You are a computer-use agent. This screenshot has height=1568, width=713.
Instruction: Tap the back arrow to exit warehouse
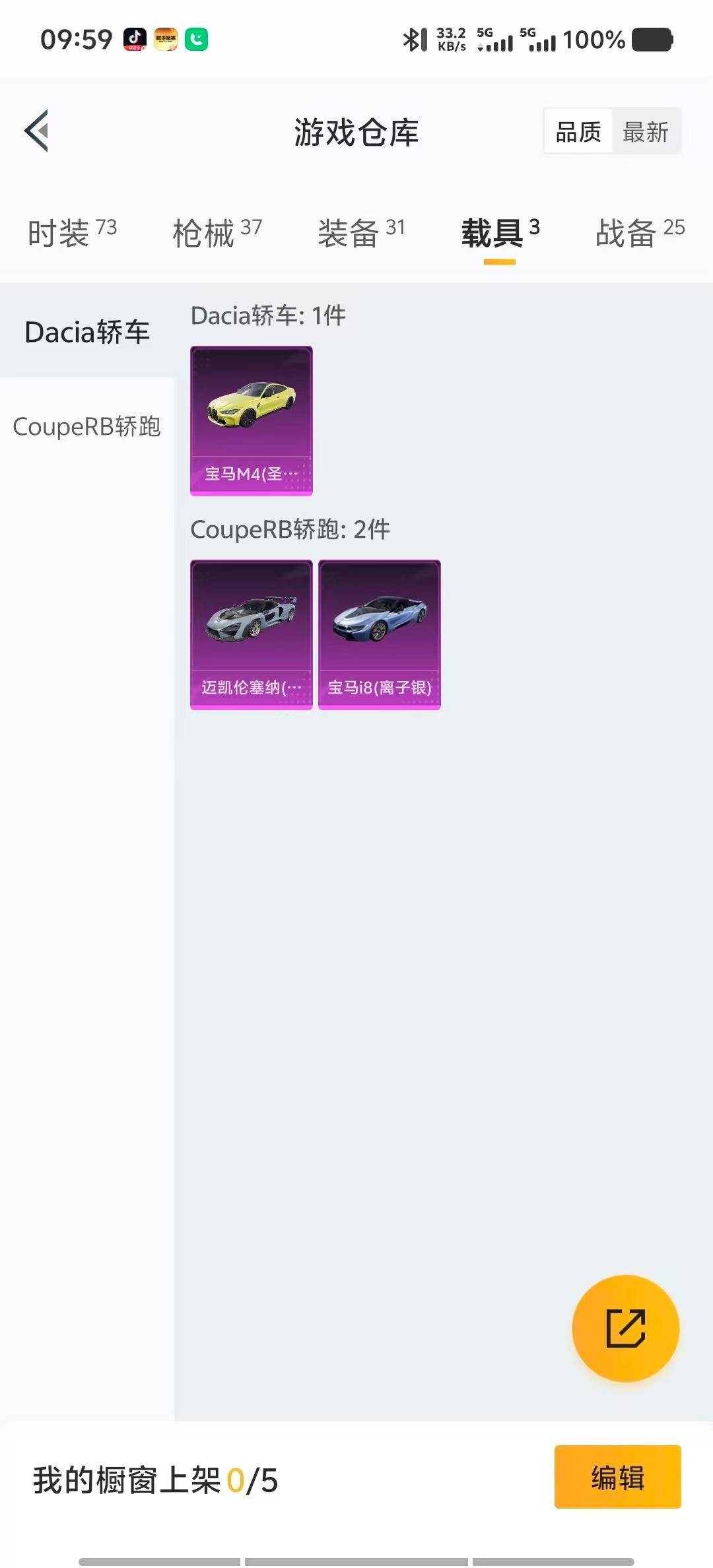tap(38, 131)
